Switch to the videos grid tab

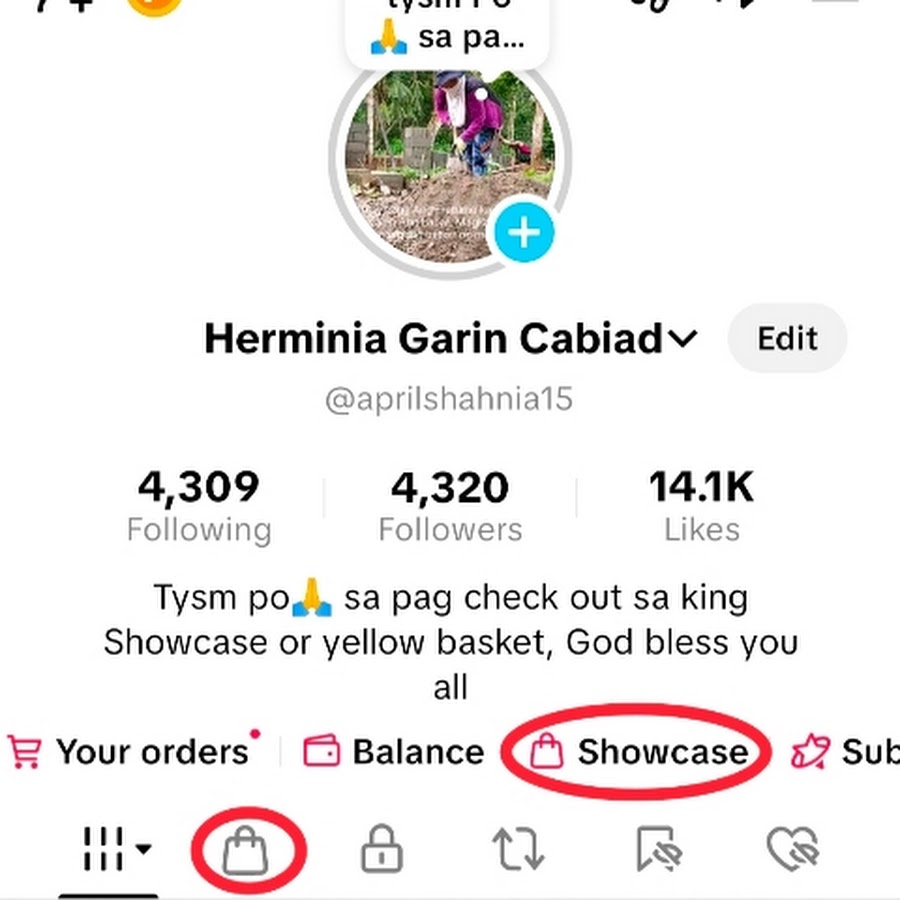point(115,850)
